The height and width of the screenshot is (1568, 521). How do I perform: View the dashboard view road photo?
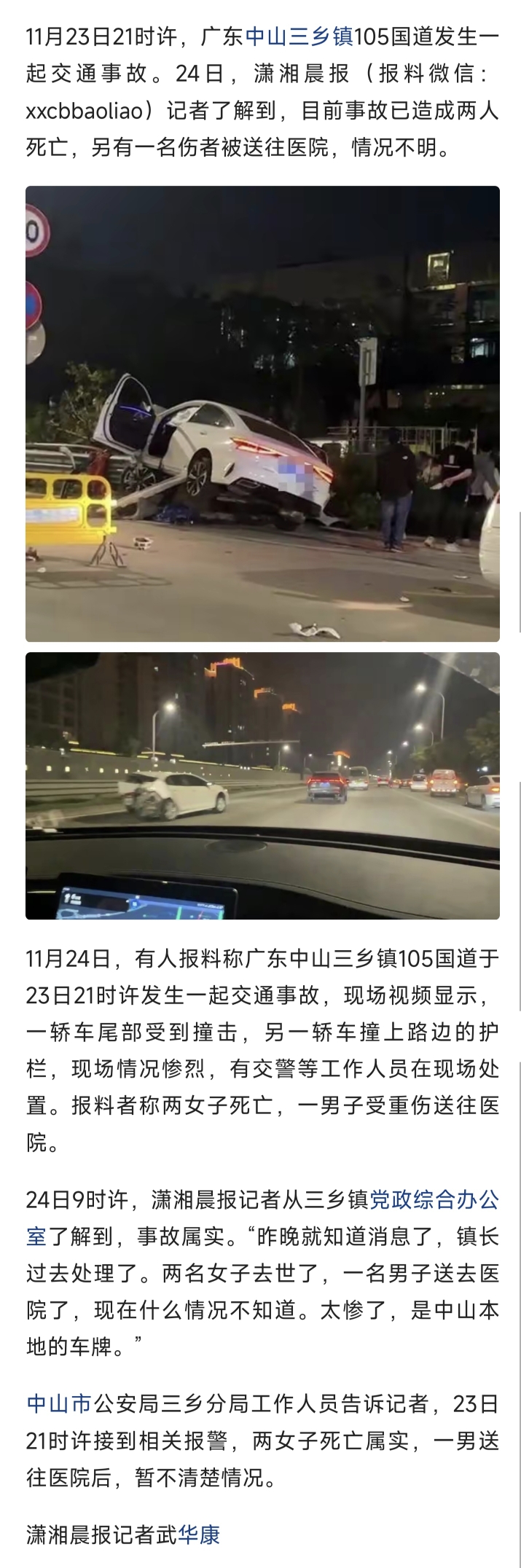pyautogui.click(x=262, y=785)
